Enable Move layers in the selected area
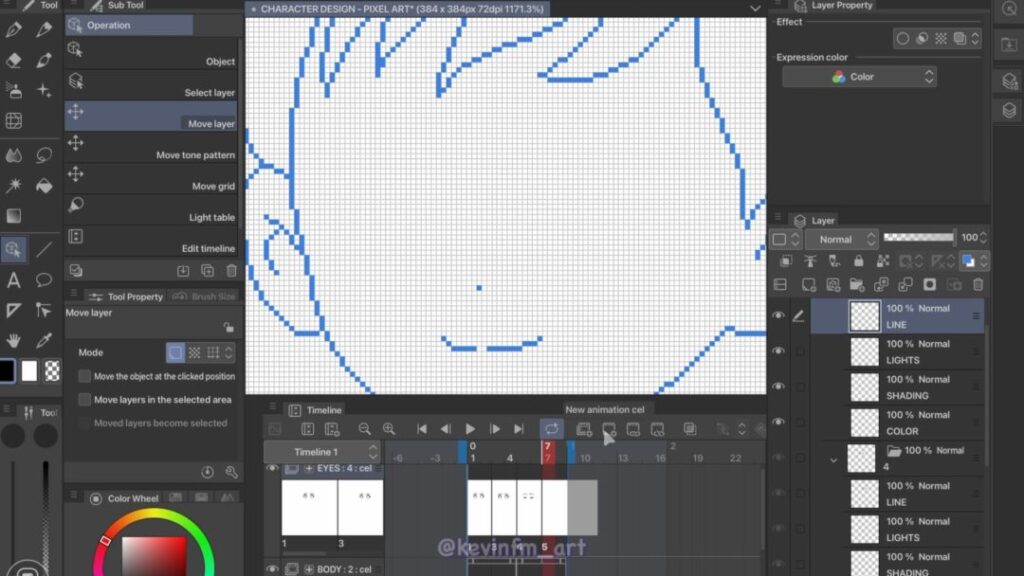Image resolution: width=1024 pixels, height=576 pixels. (x=85, y=400)
